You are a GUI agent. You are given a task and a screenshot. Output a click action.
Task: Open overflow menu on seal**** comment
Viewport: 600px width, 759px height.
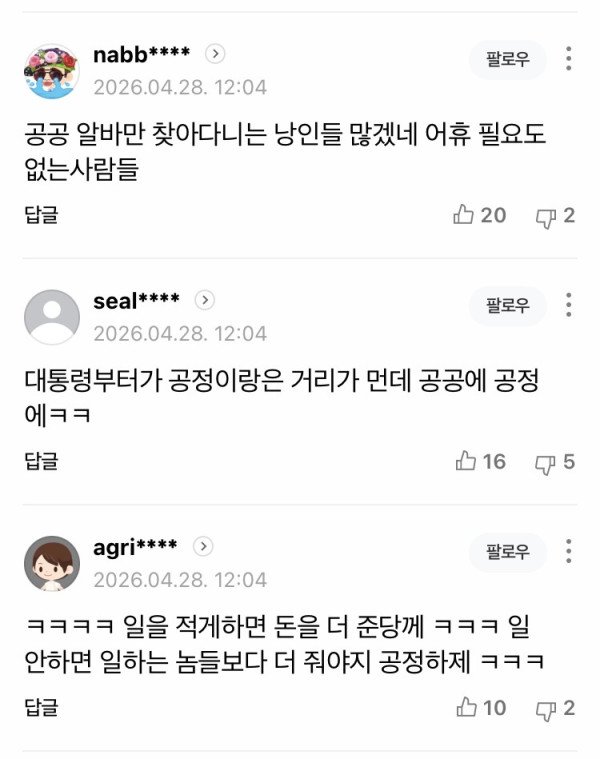pyautogui.click(x=568, y=305)
